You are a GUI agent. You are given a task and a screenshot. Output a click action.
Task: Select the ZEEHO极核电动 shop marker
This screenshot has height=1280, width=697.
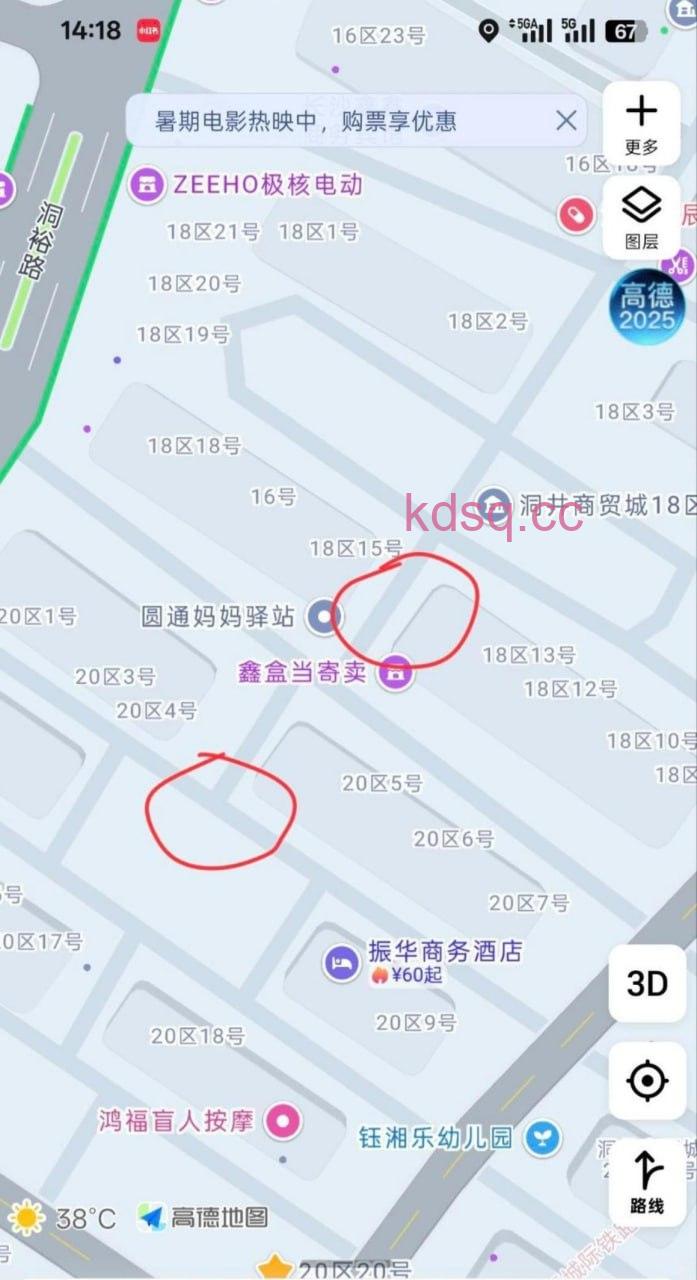[147, 184]
